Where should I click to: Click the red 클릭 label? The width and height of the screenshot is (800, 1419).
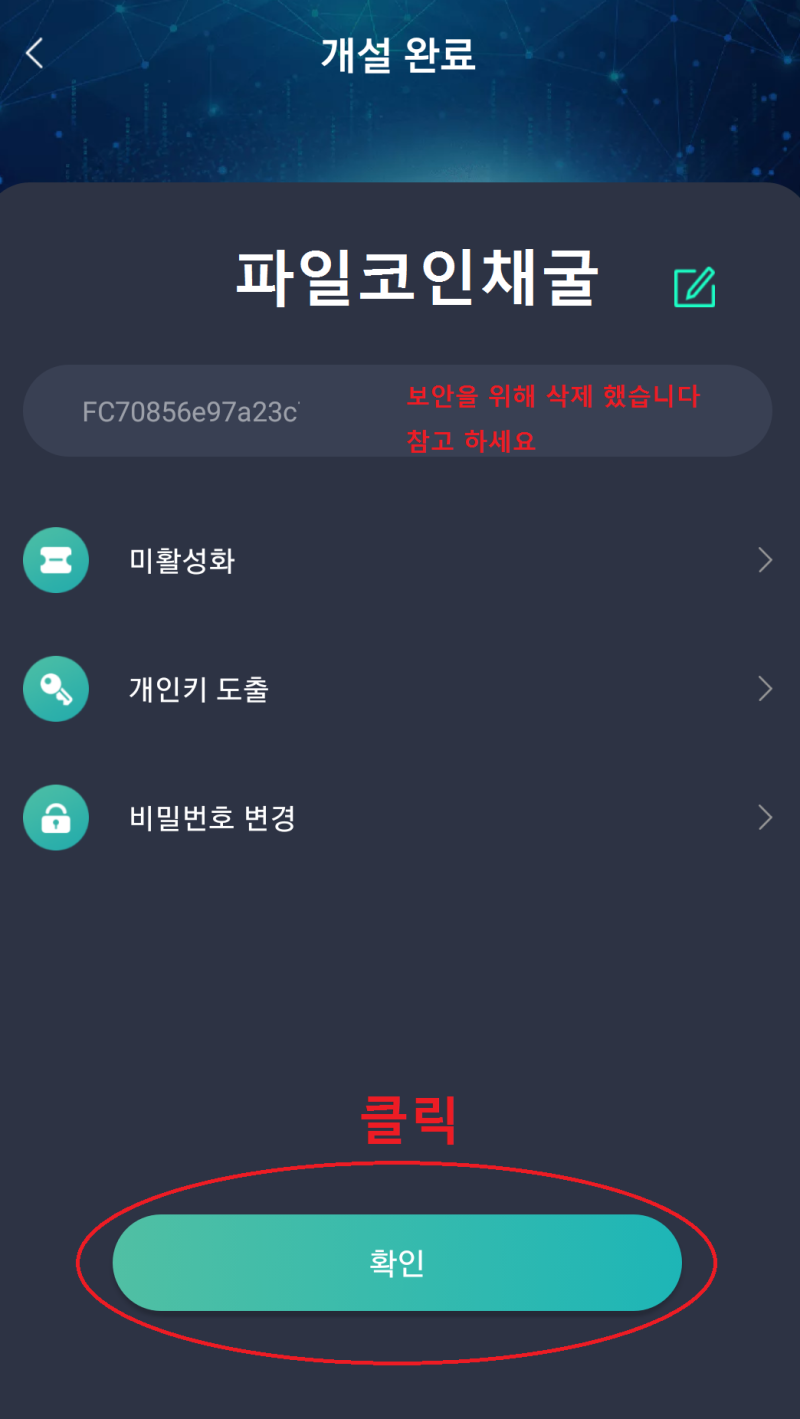click(410, 1120)
